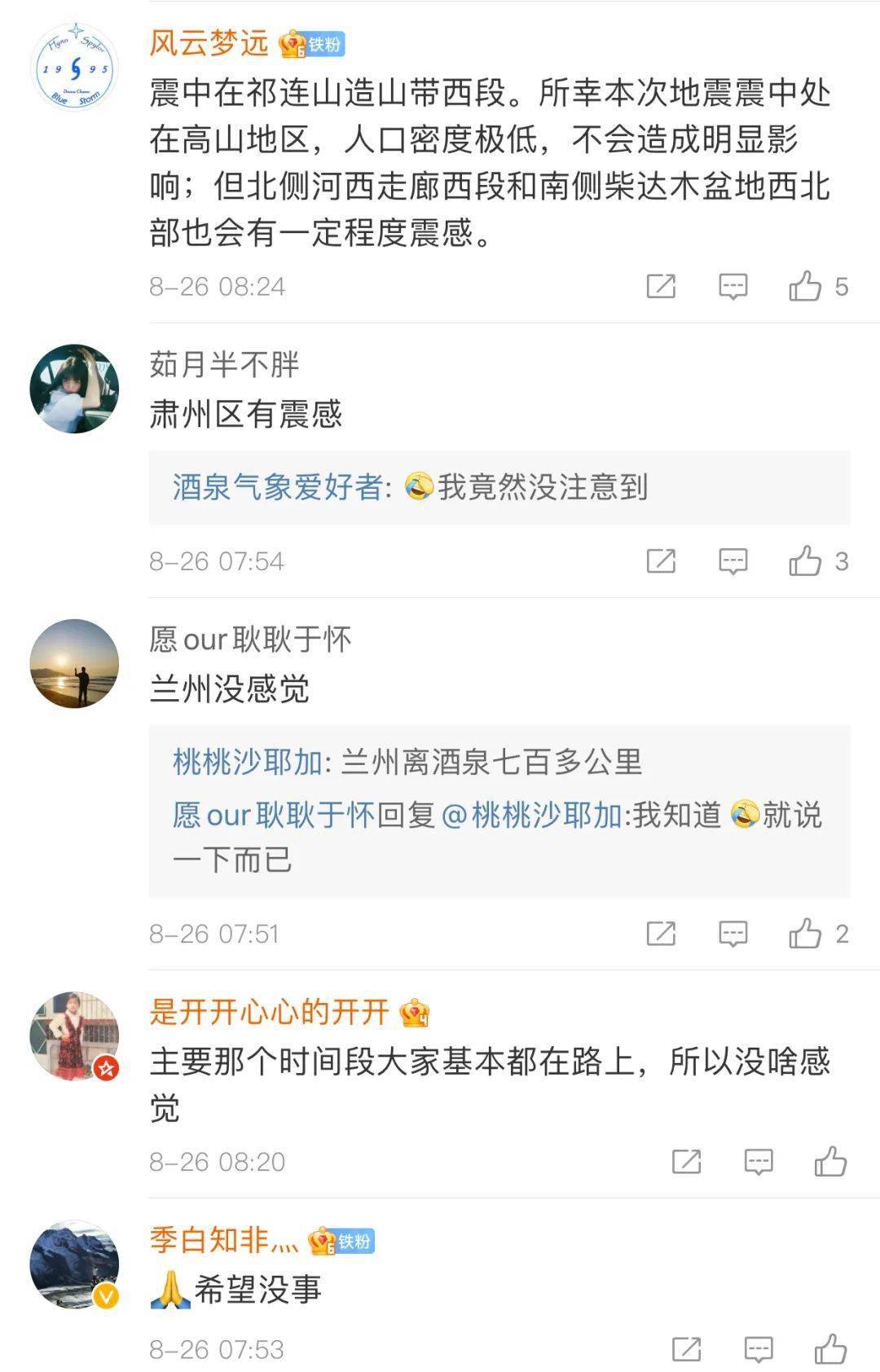Like 风云梦远's comment
The image size is (880, 1372).
pyautogui.click(x=805, y=286)
